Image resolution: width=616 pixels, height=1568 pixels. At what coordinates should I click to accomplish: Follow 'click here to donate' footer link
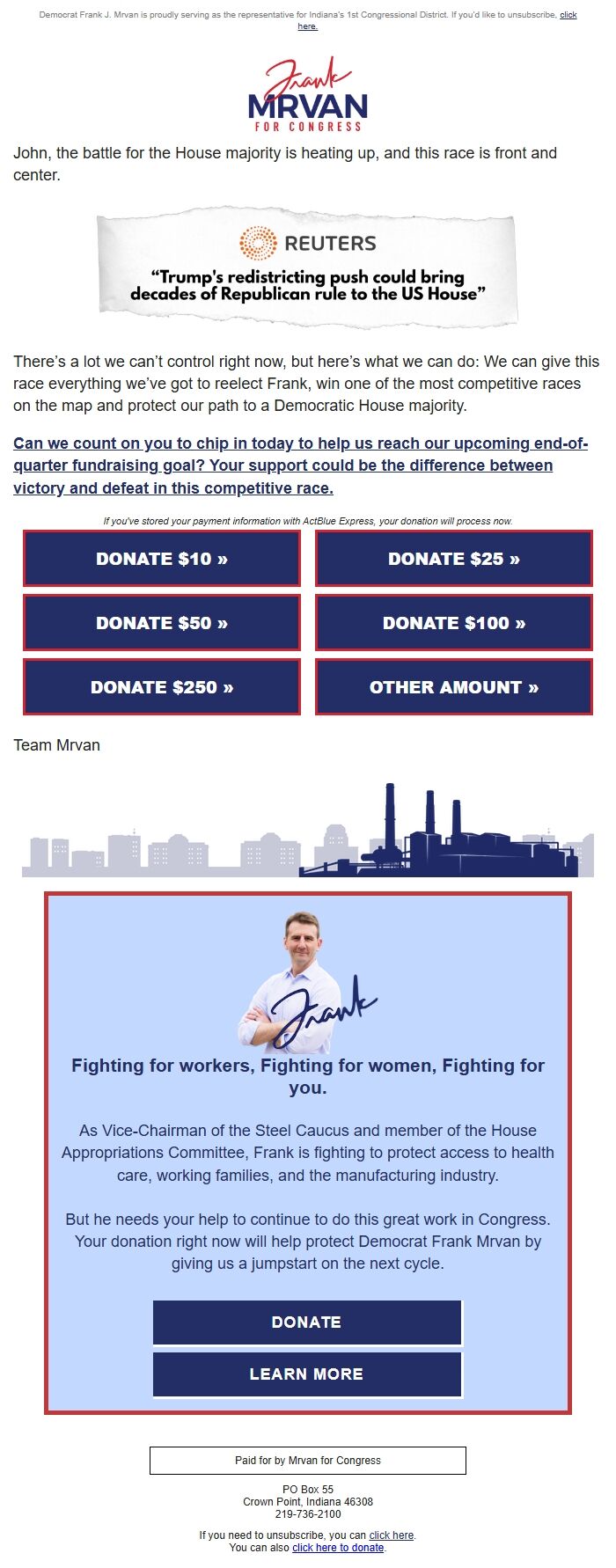tap(338, 1548)
